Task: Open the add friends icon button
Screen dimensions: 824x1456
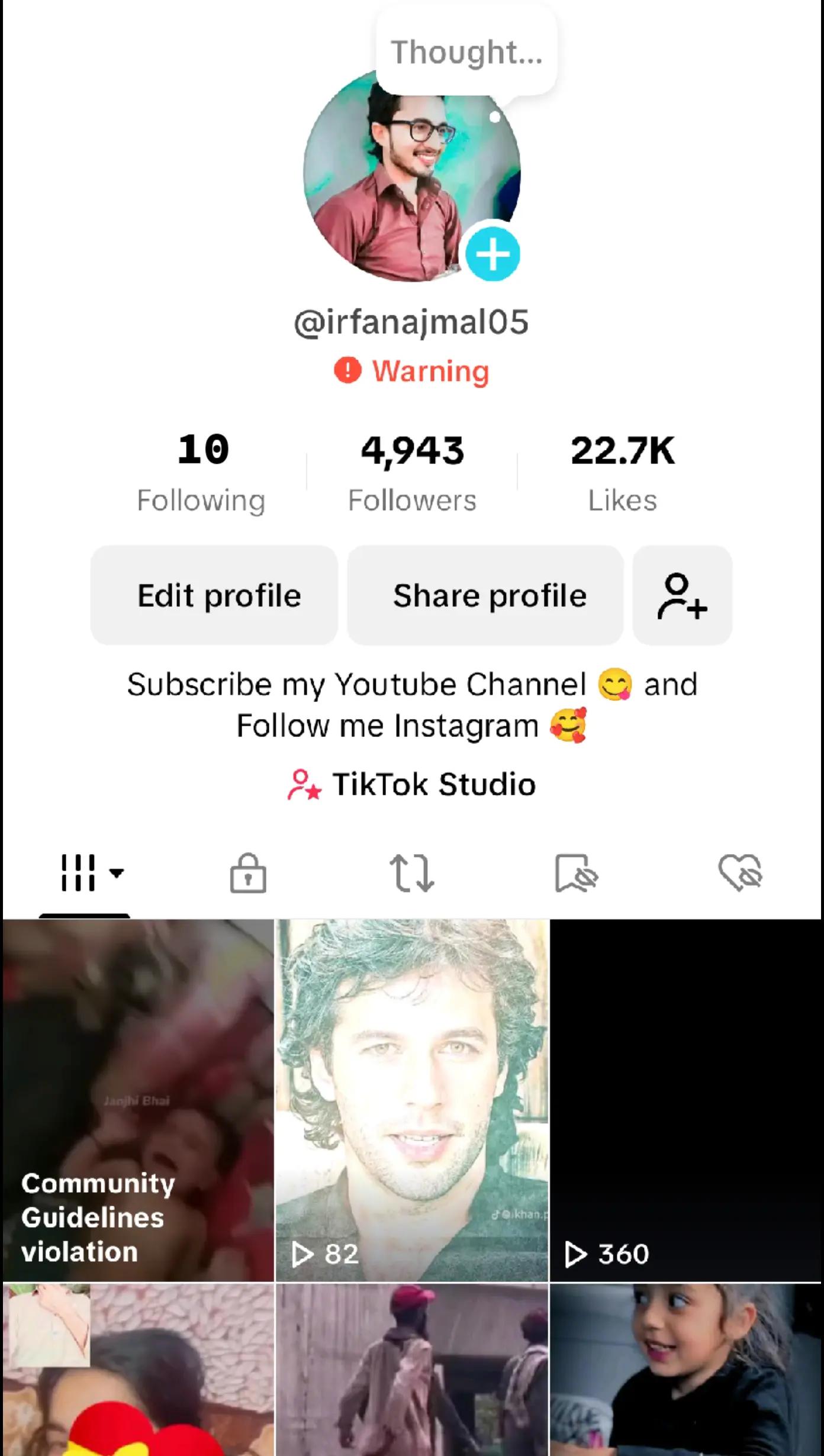Action: tap(683, 595)
